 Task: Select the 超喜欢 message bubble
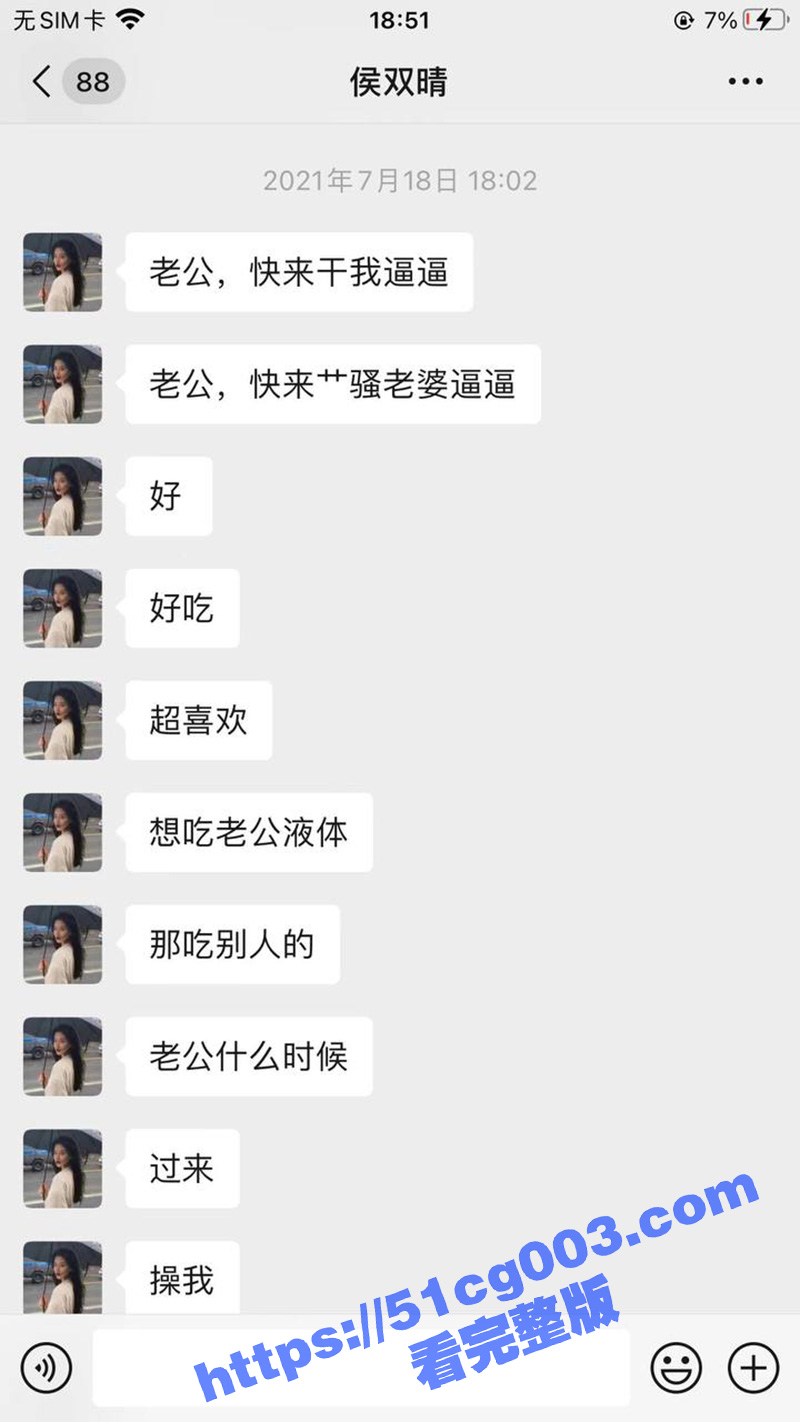[198, 720]
